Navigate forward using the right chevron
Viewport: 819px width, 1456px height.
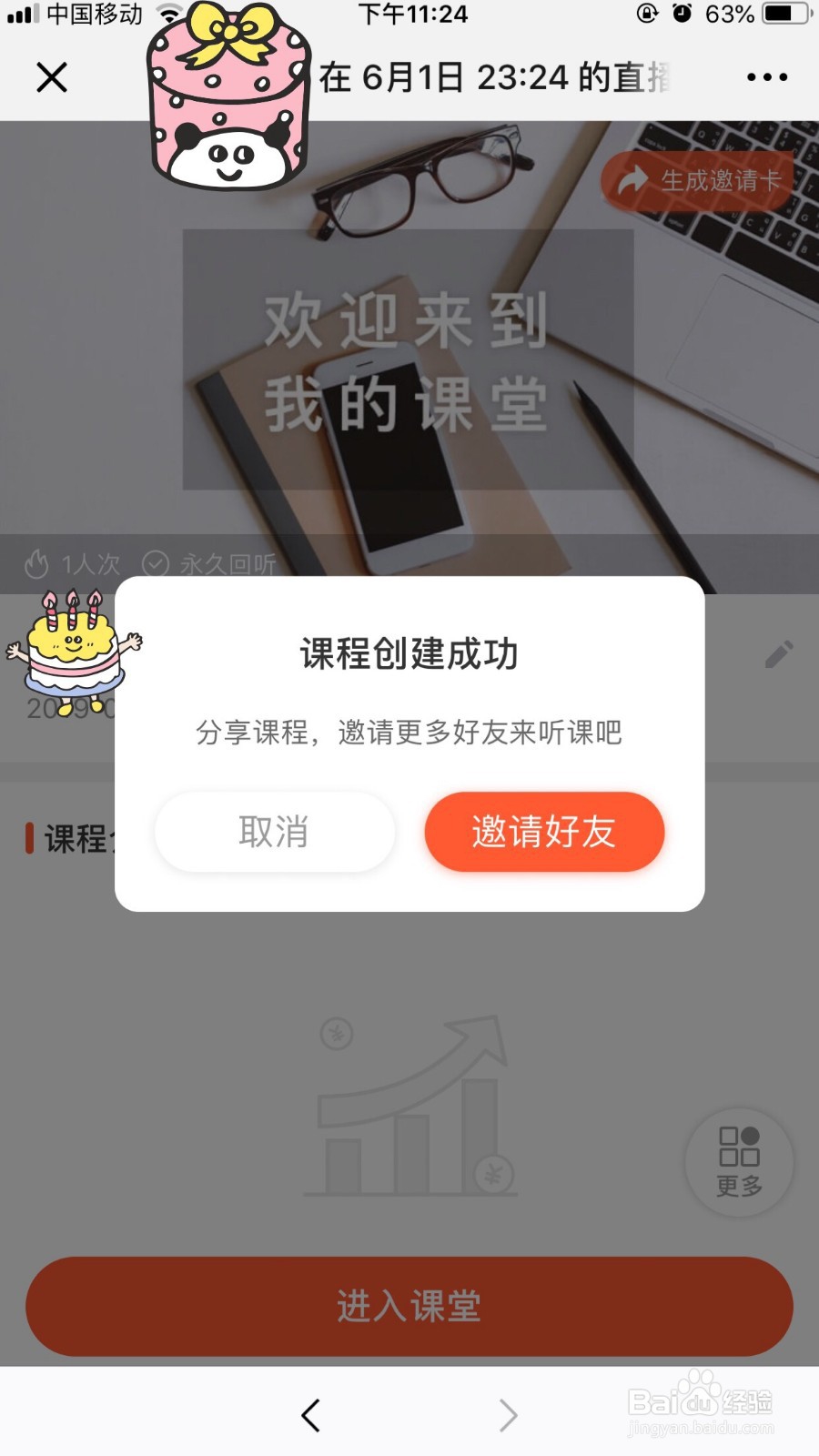508,1414
